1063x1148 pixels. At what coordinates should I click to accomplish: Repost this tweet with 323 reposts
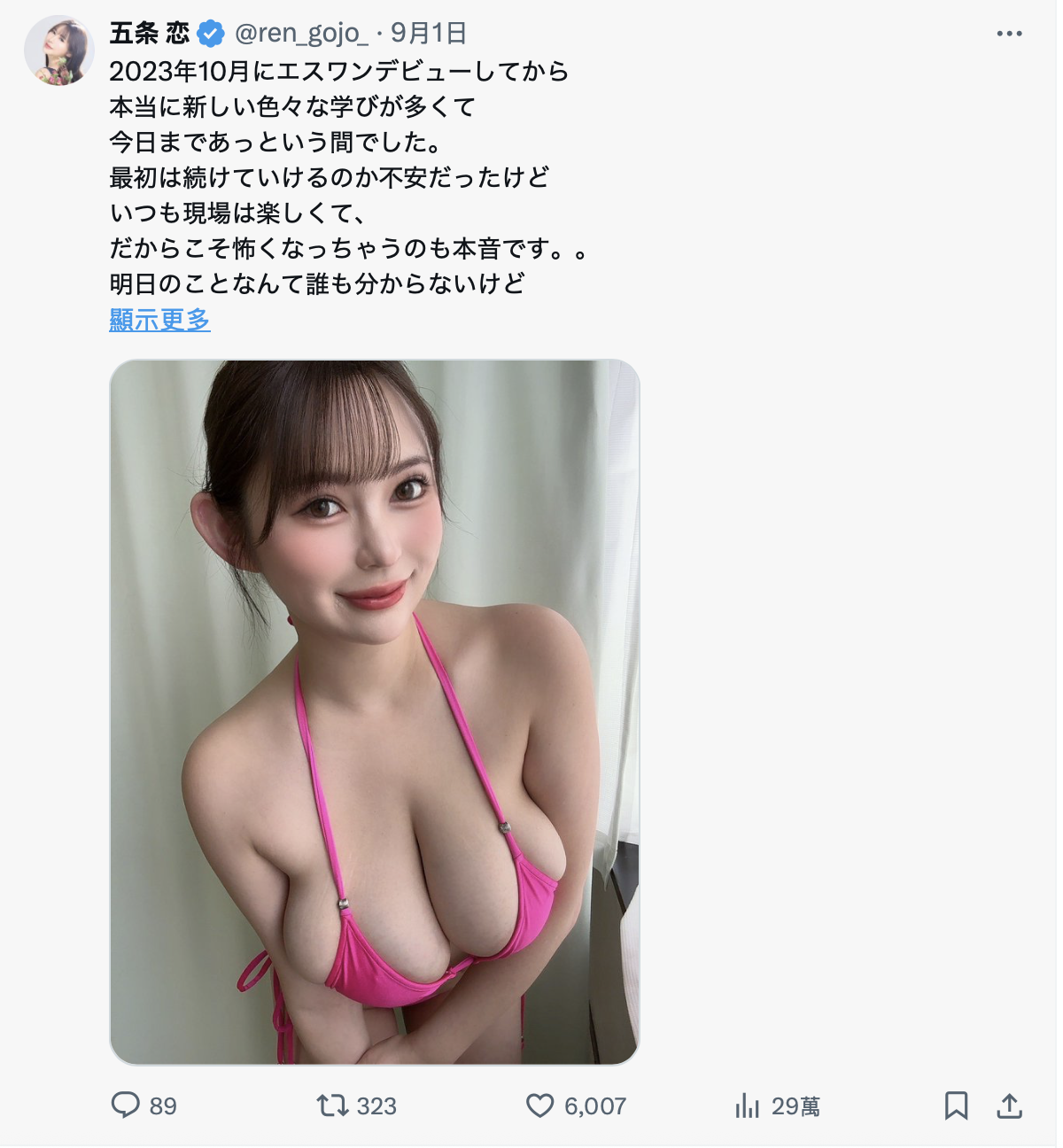point(333,1105)
